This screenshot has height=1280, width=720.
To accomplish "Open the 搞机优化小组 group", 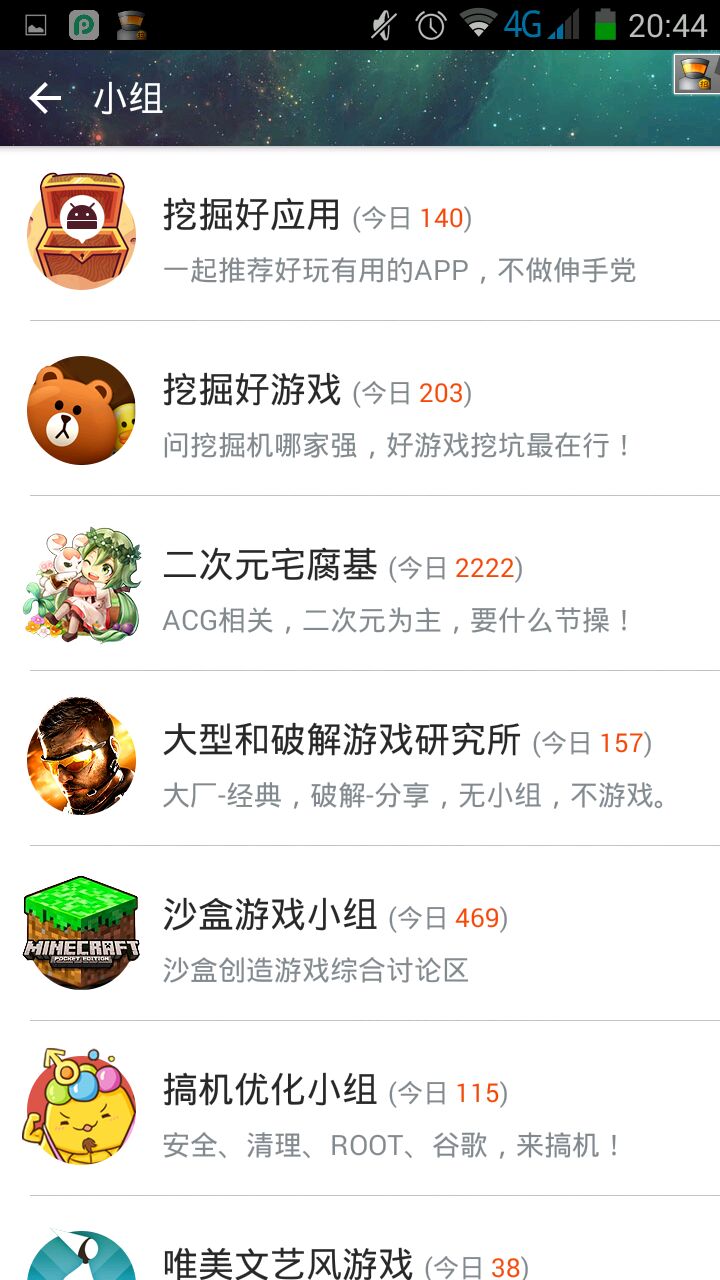I will (360, 1109).
